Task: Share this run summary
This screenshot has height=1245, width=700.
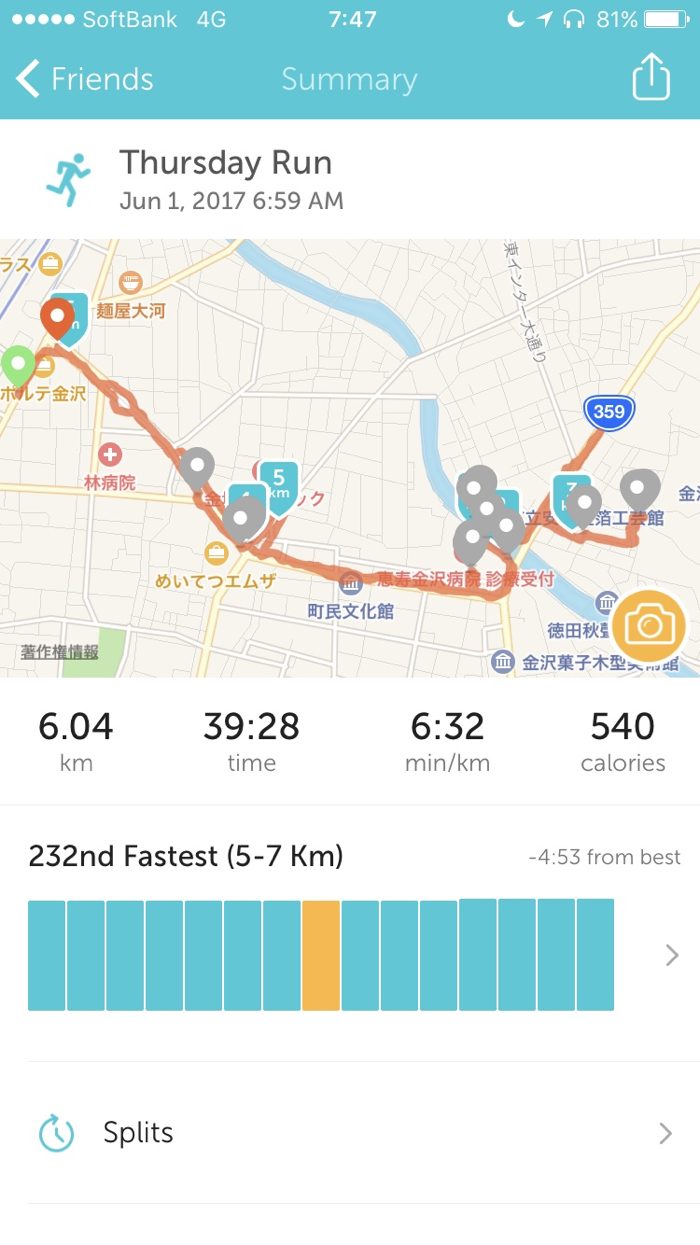Action: tap(650, 77)
